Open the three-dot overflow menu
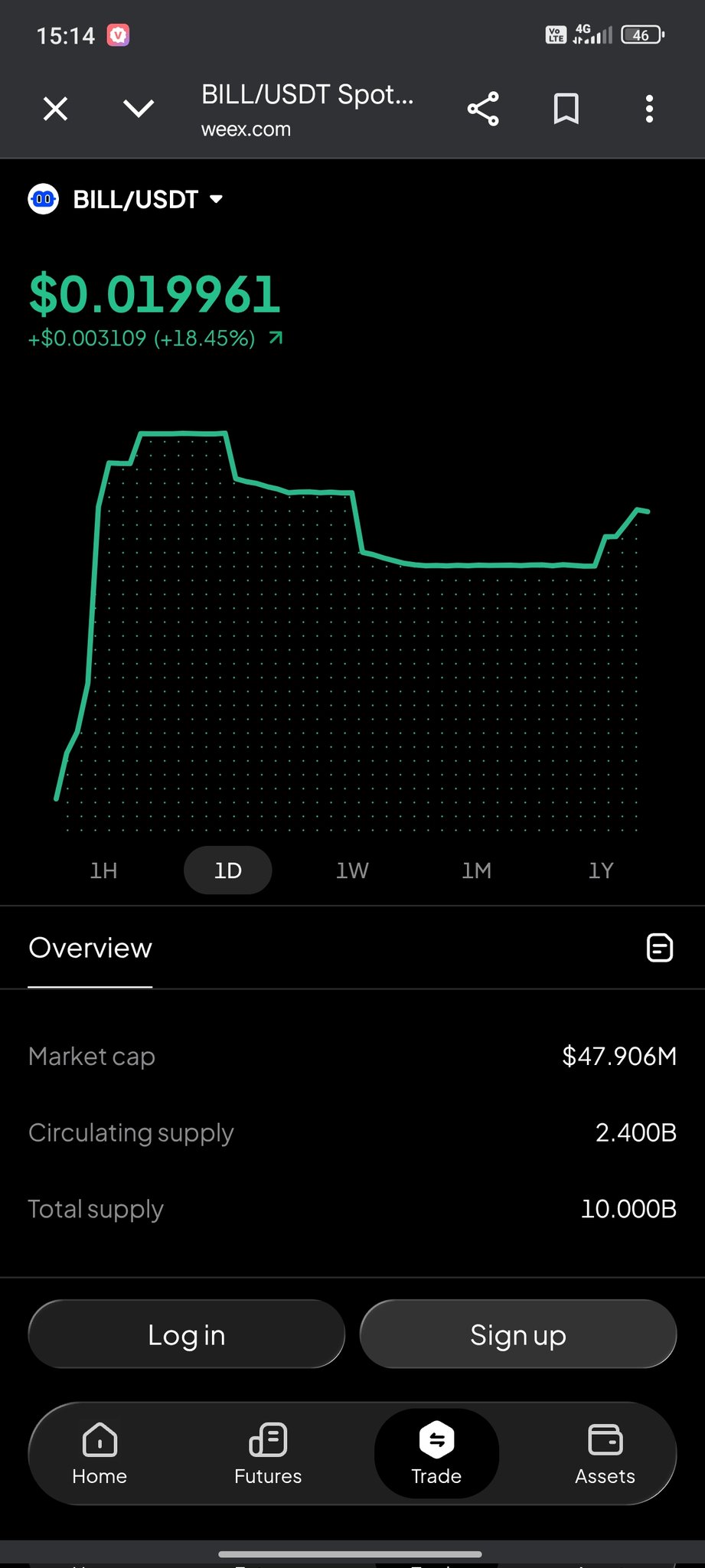 tap(649, 109)
